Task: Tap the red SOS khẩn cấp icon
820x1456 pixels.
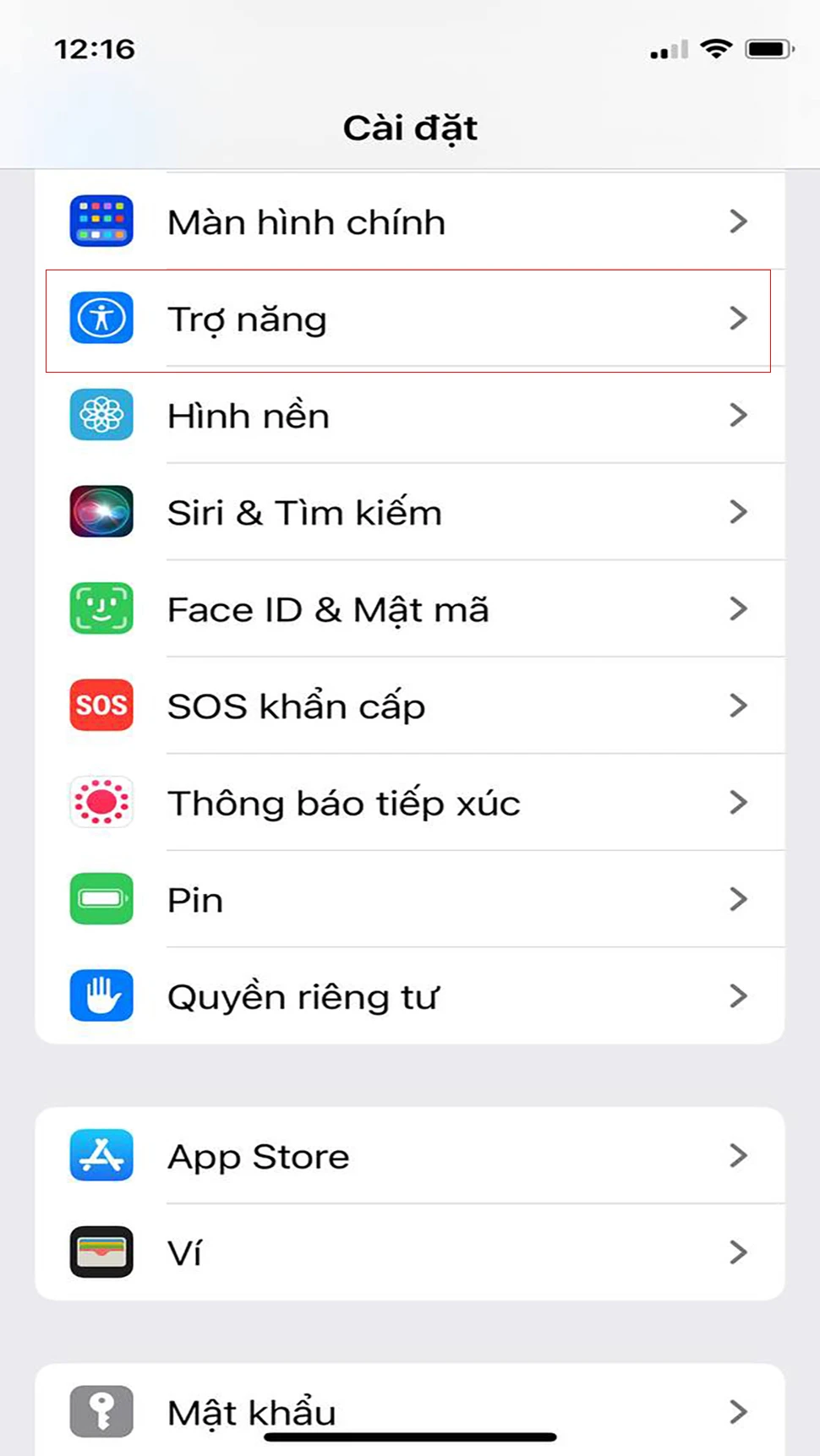Action: 101,706
